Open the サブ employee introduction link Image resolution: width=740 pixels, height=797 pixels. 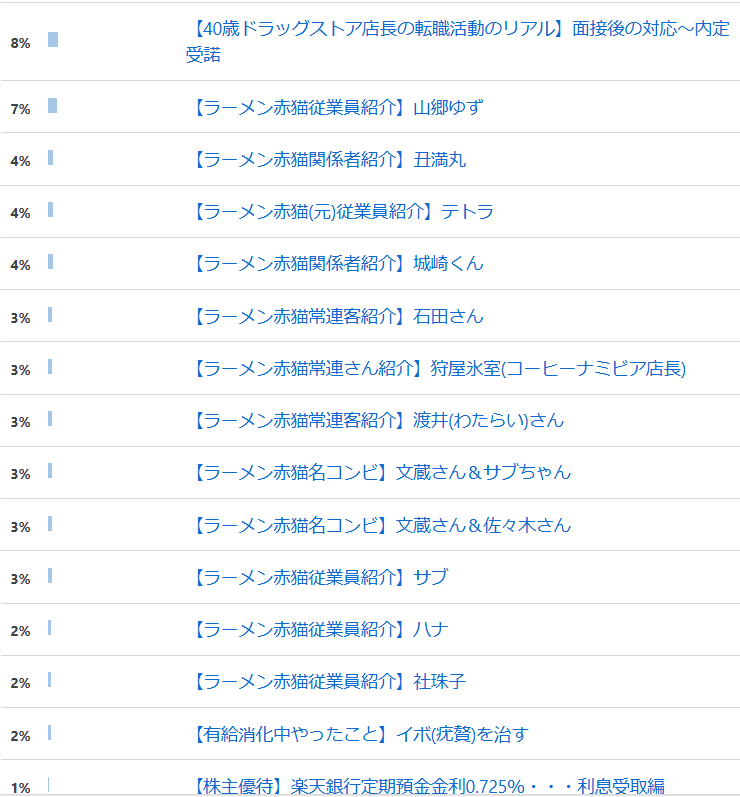point(321,577)
